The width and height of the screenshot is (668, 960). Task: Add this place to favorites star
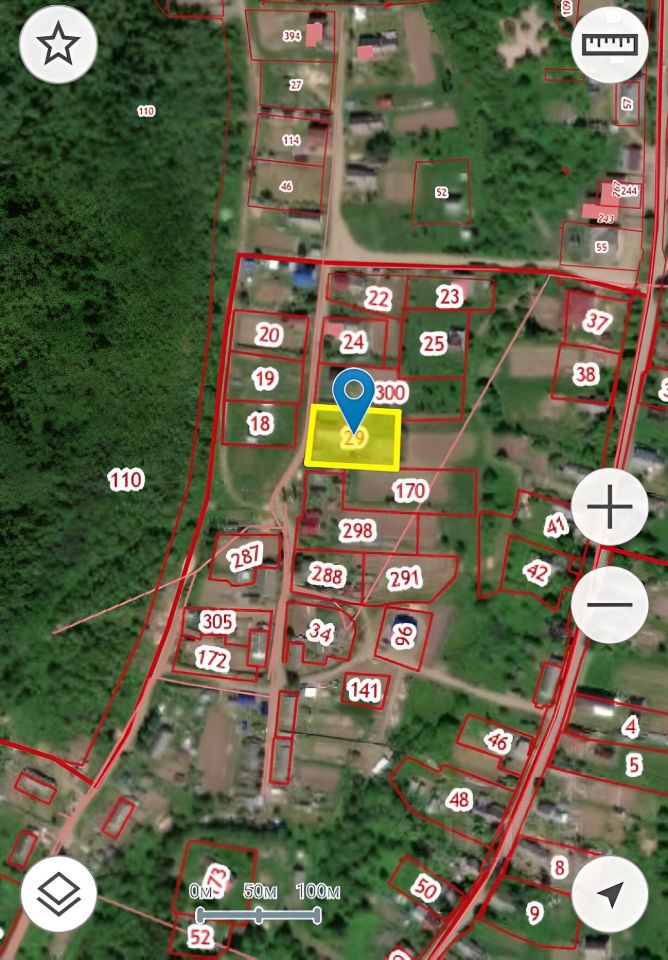[58, 44]
